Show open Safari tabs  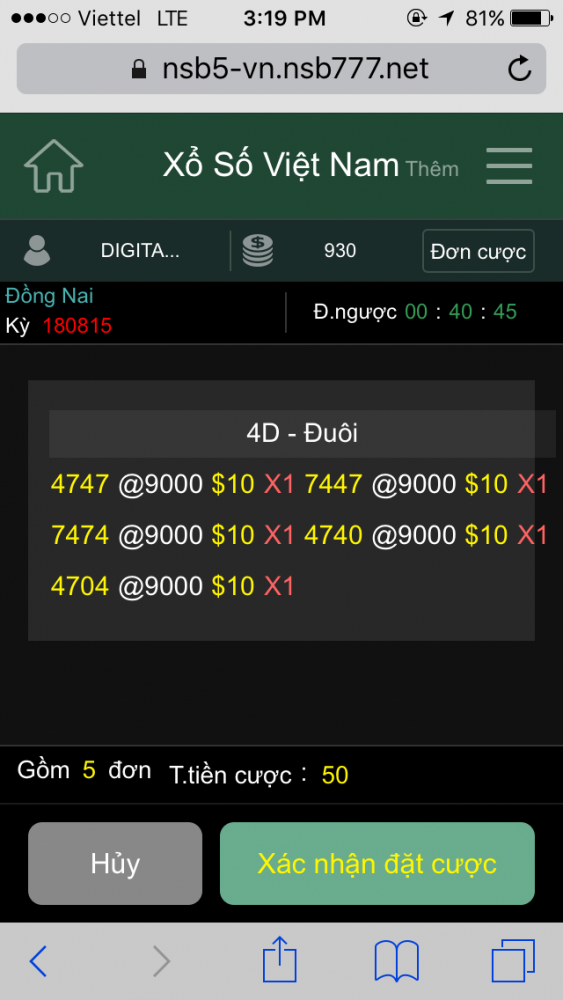click(x=513, y=960)
